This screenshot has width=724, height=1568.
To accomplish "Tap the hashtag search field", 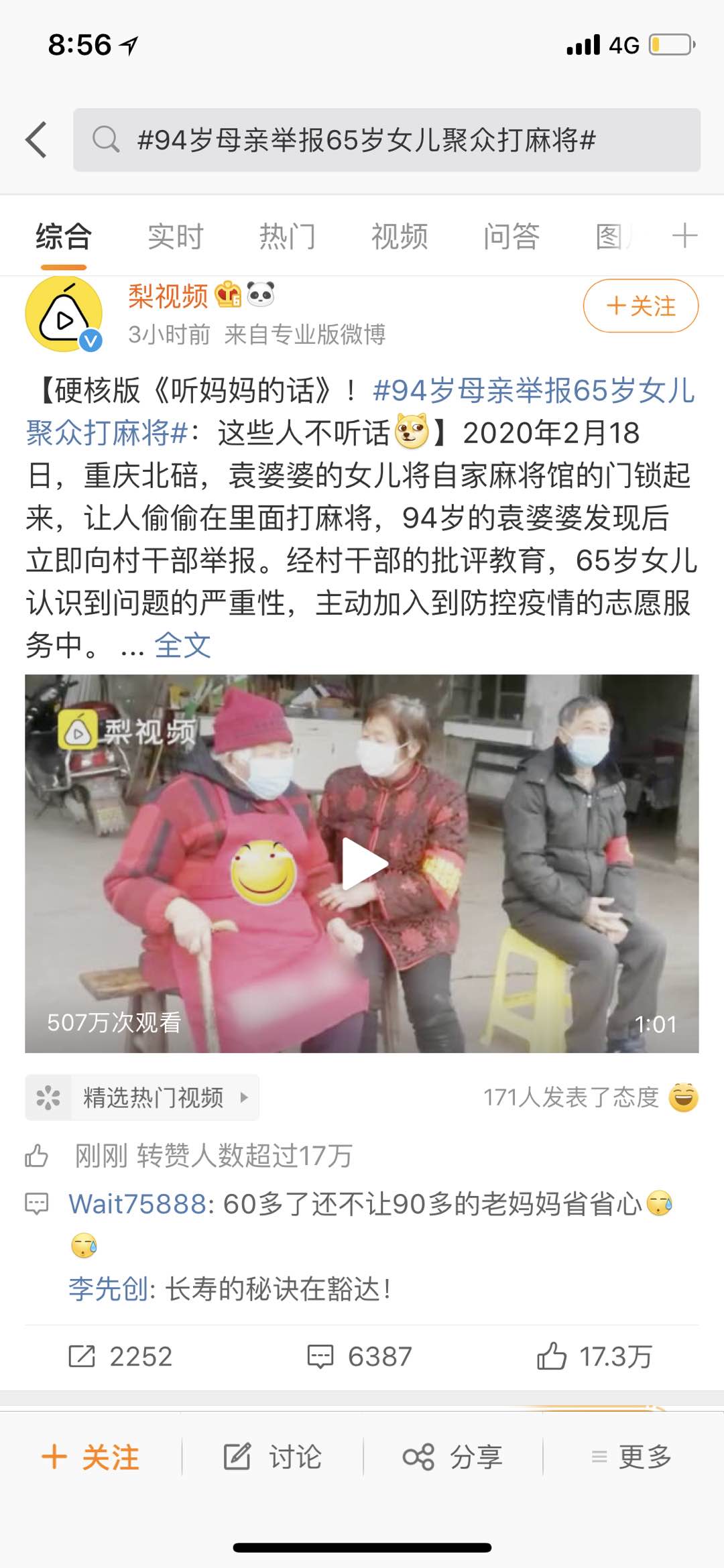I will tap(386, 139).
